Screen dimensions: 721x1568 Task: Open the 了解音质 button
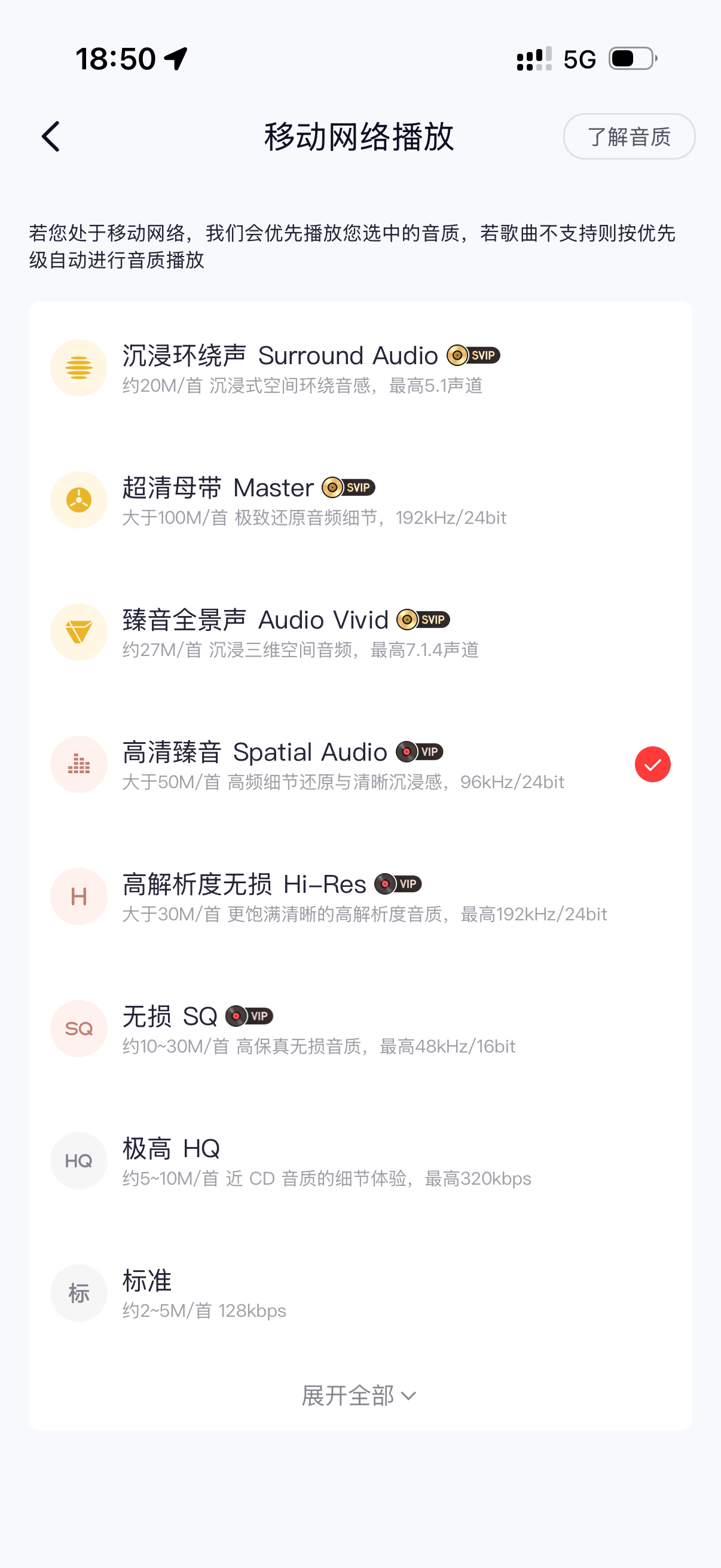point(628,136)
